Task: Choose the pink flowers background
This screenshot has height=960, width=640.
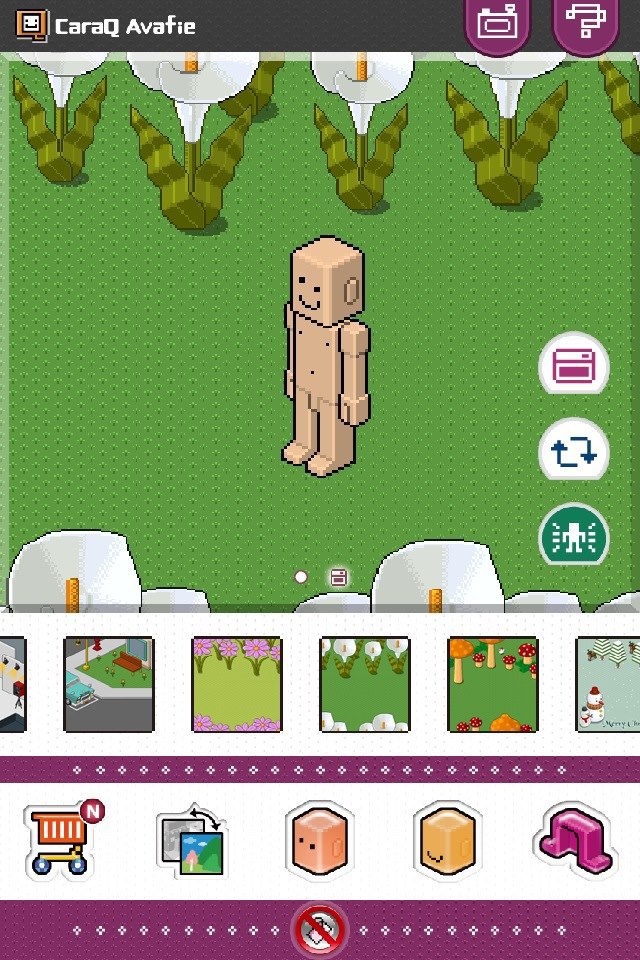Action: coord(237,685)
